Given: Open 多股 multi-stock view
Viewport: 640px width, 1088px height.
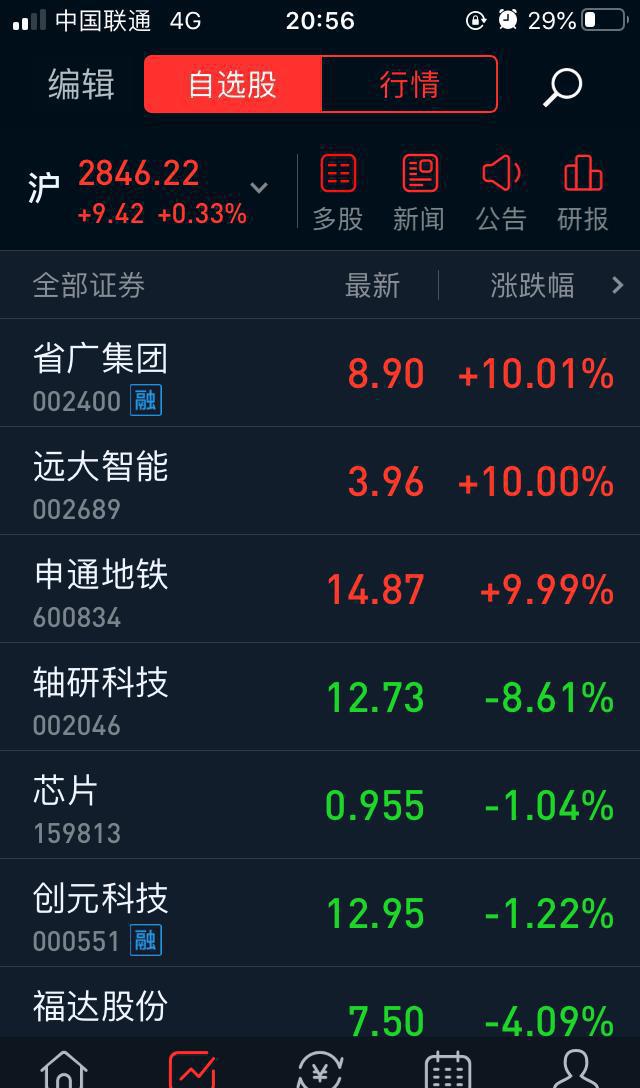Looking at the screenshot, I should click(338, 193).
